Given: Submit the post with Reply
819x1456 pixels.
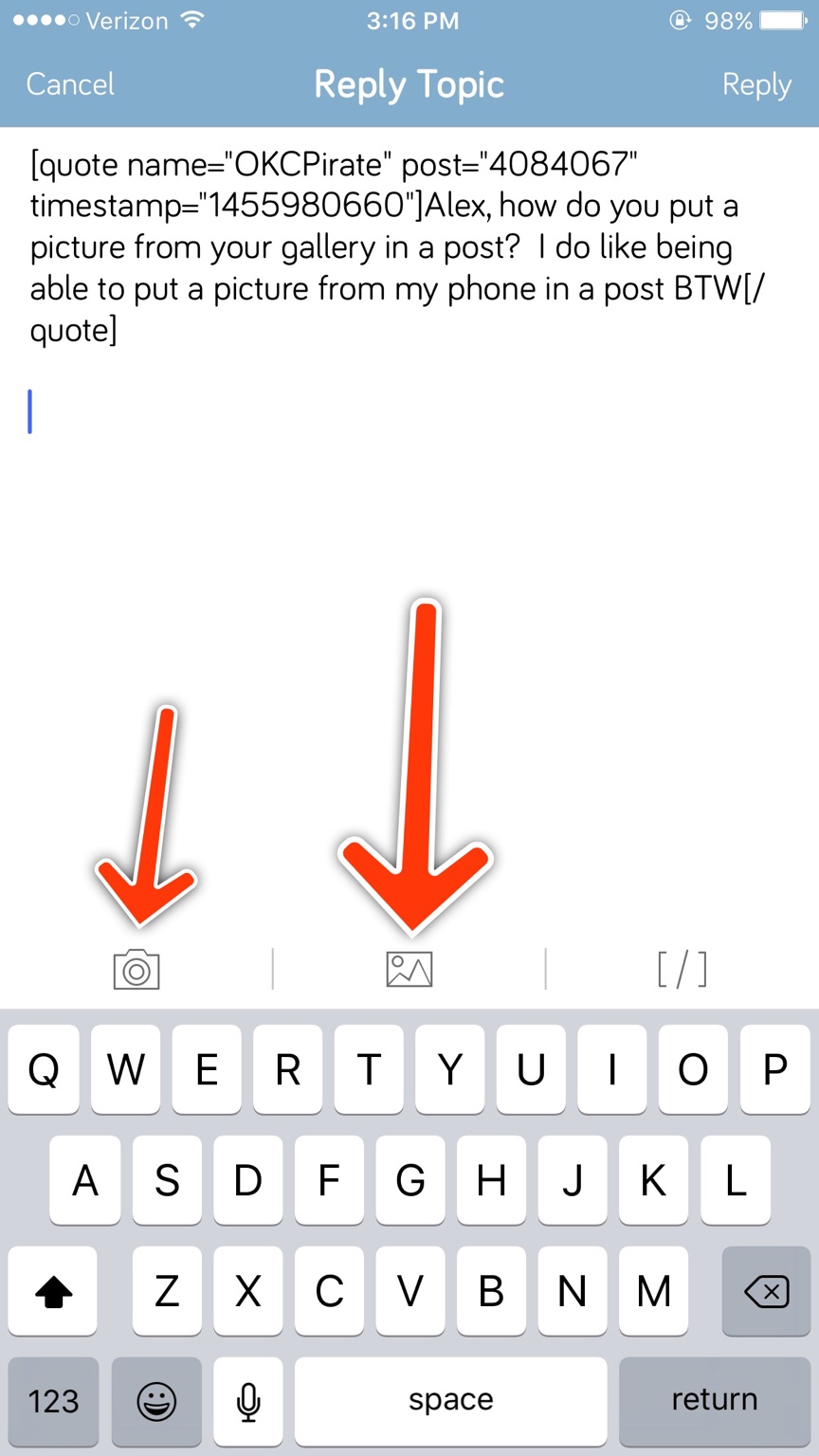Looking at the screenshot, I should point(756,84).
